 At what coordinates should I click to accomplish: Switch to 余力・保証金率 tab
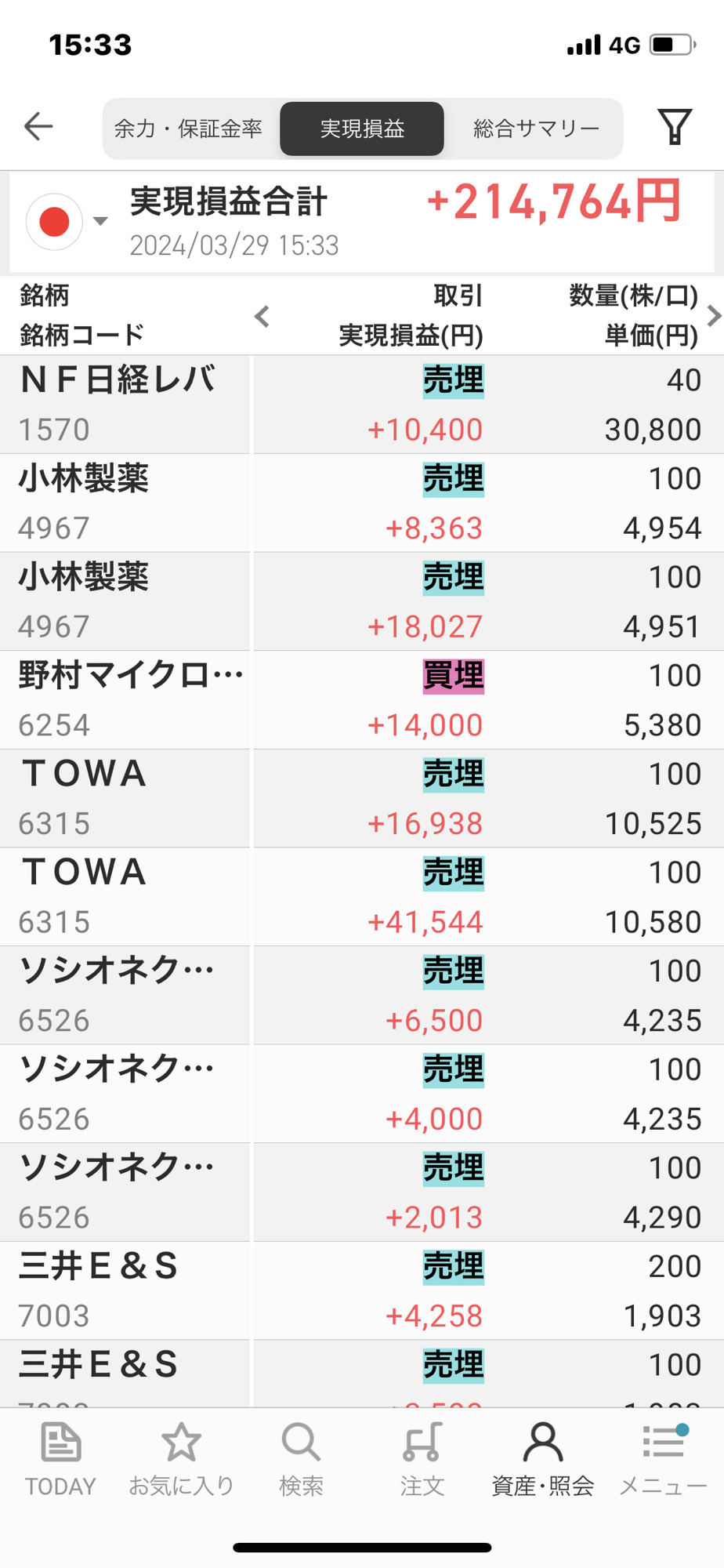[x=189, y=129]
